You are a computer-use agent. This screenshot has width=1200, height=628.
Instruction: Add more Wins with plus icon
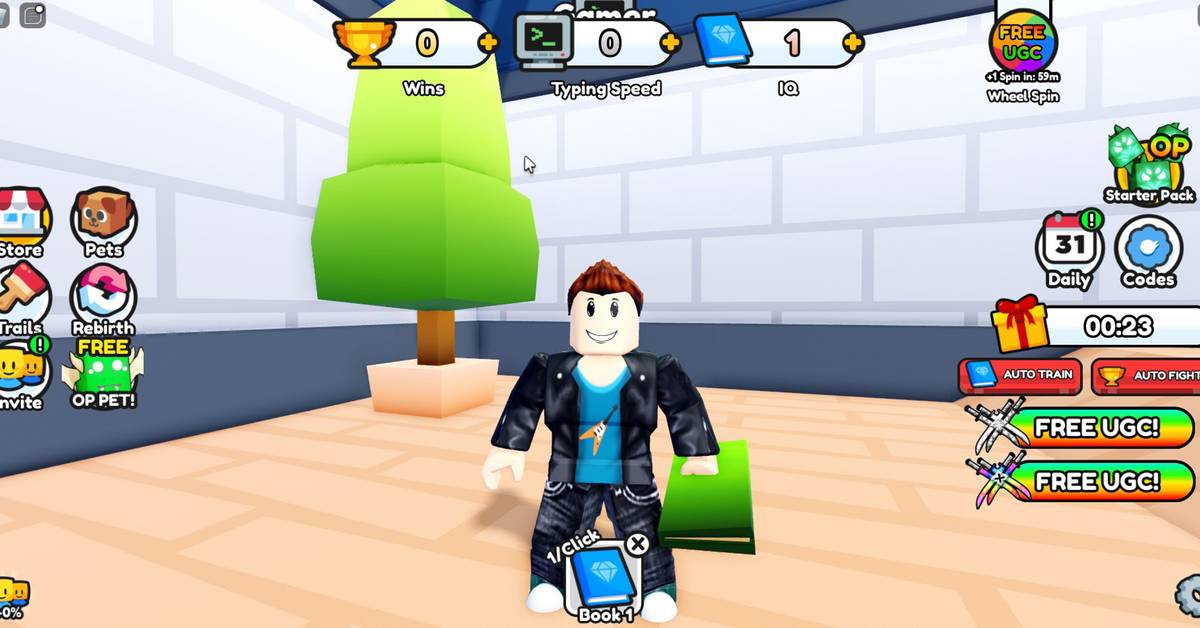coord(488,43)
